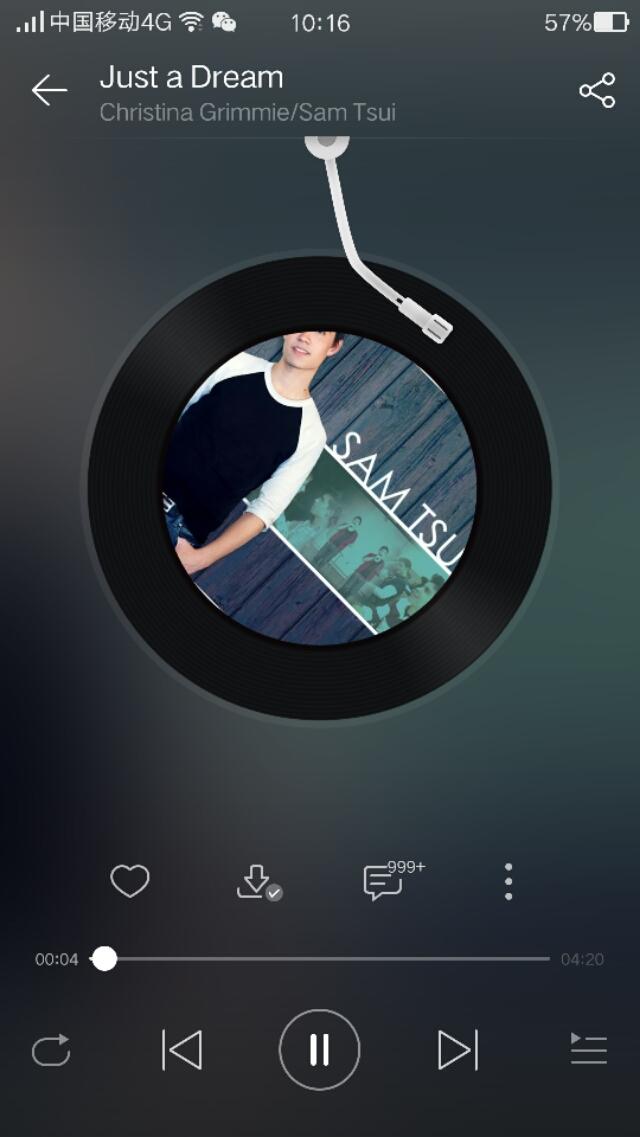Open the 999+ comments

click(383, 882)
